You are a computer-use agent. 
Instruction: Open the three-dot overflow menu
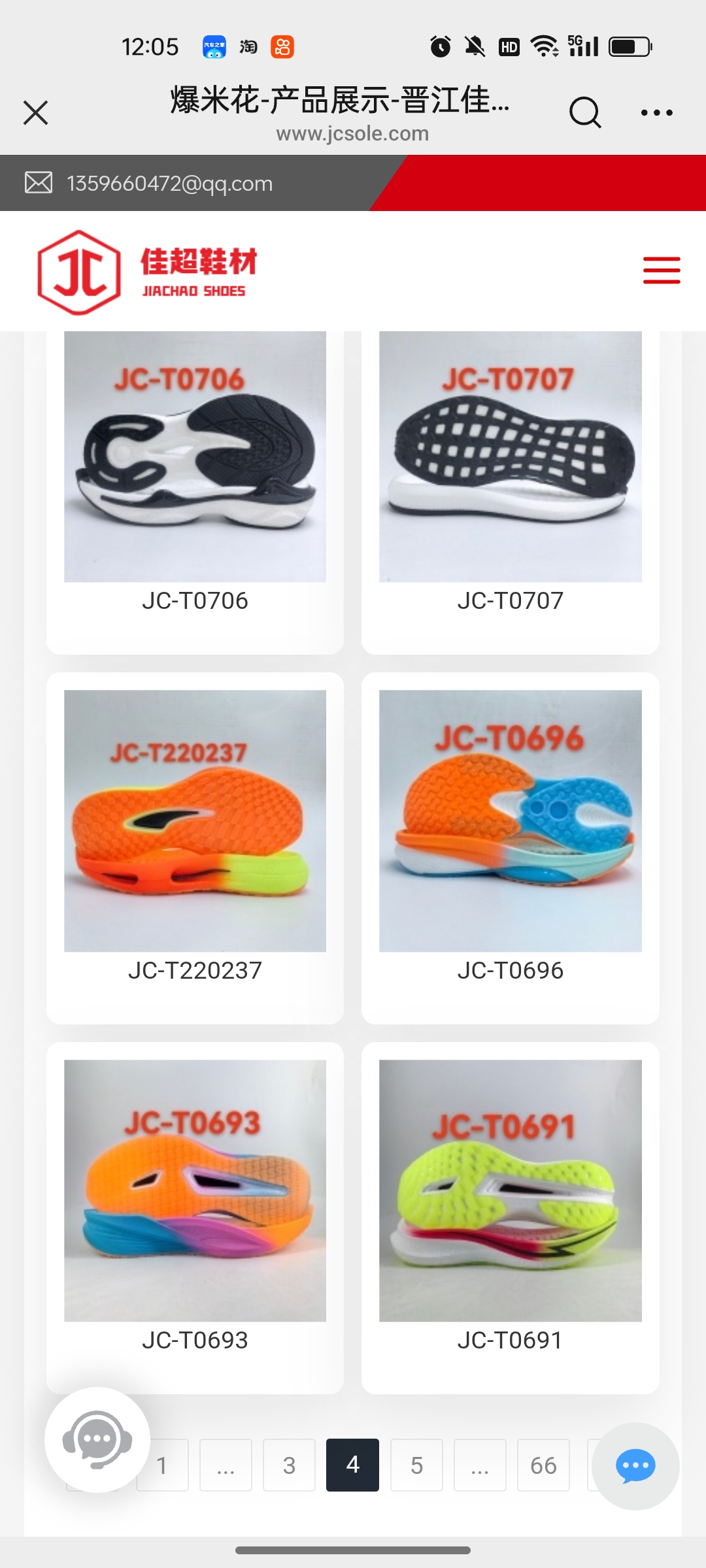(656, 112)
